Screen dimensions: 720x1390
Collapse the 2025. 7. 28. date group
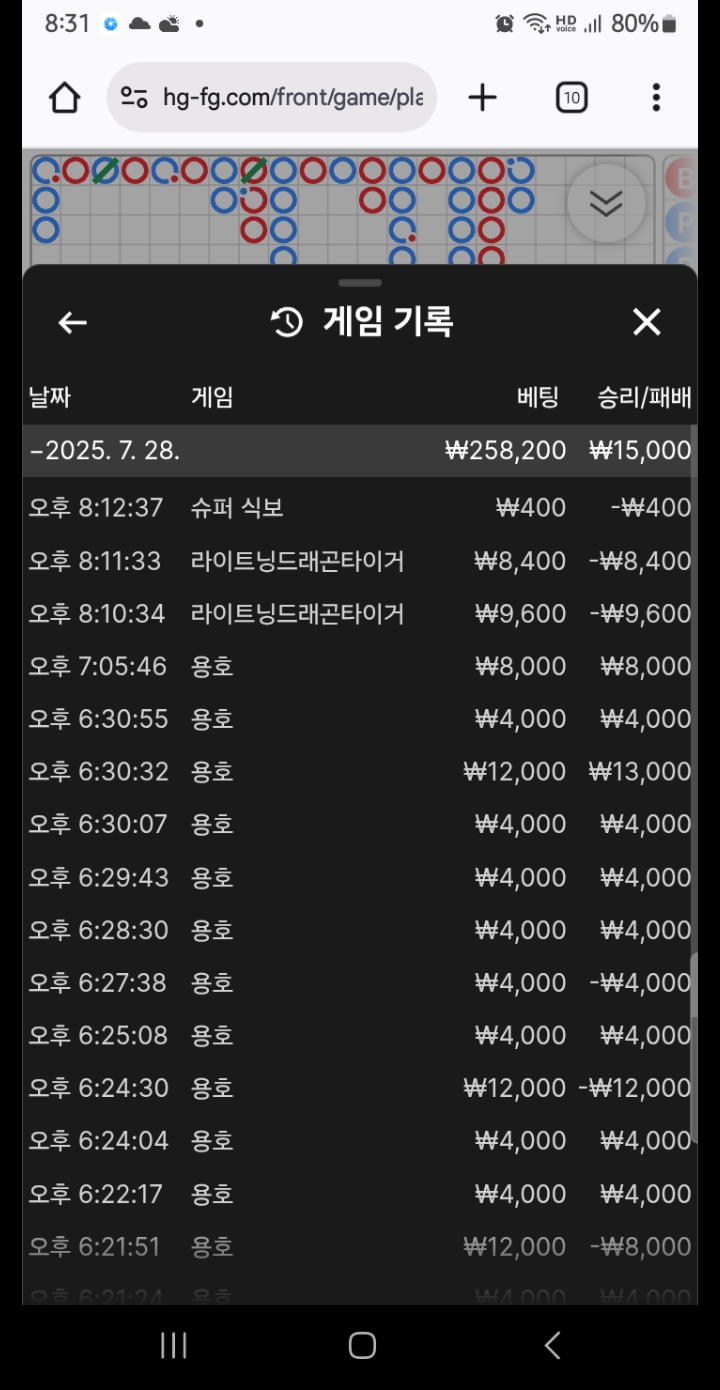coord(360,450)
